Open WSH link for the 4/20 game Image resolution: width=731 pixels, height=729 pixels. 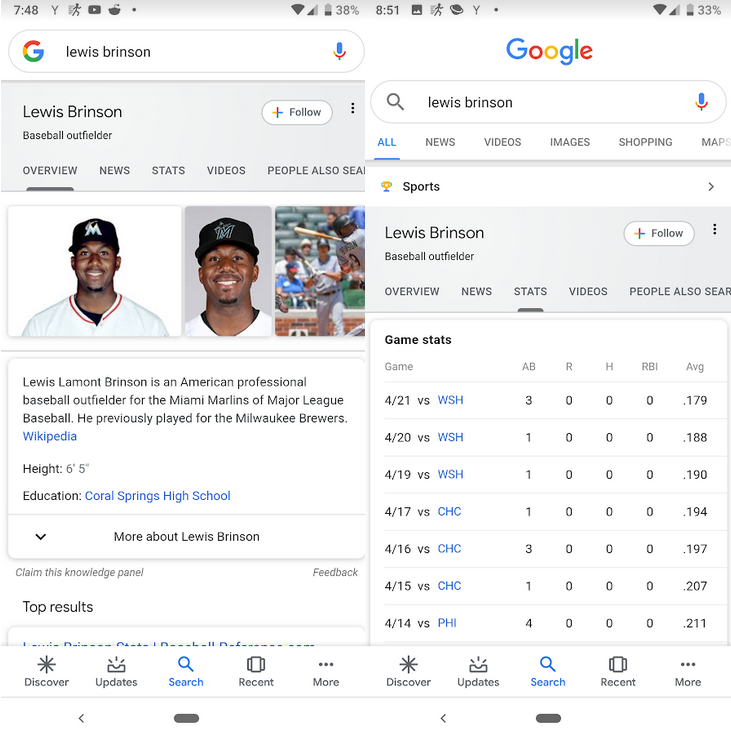coord(450,437)
